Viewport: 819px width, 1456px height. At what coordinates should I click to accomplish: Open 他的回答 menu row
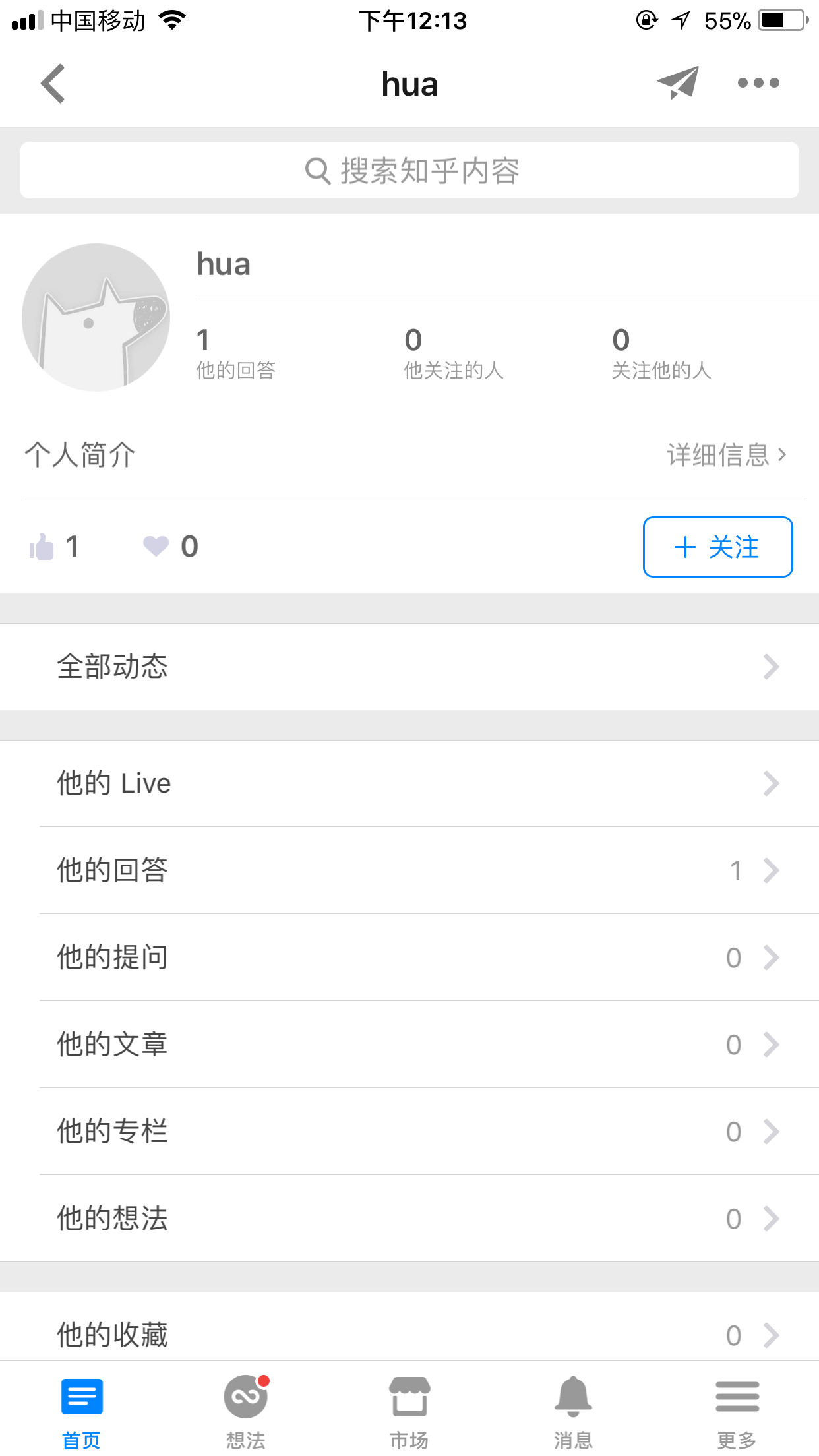click(409, 870)
